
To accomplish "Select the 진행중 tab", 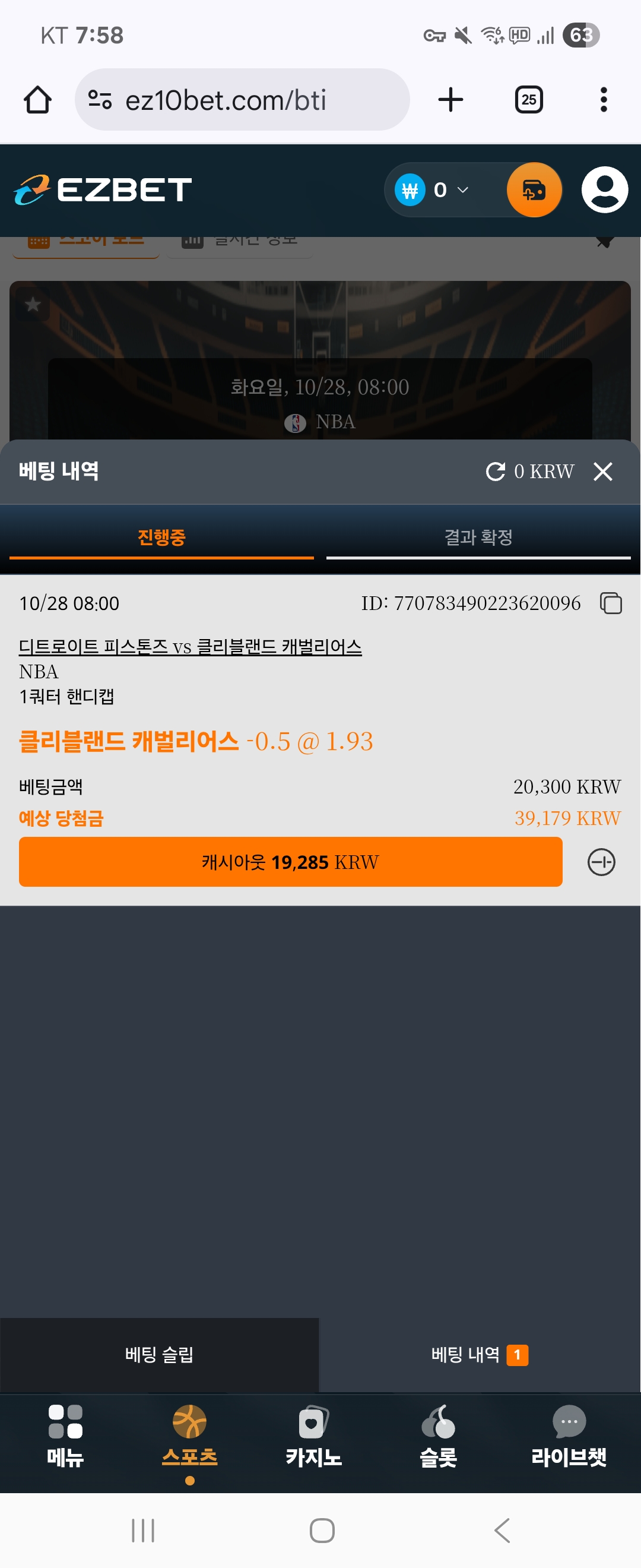I will pyautogui.click(x=161, y=537).
